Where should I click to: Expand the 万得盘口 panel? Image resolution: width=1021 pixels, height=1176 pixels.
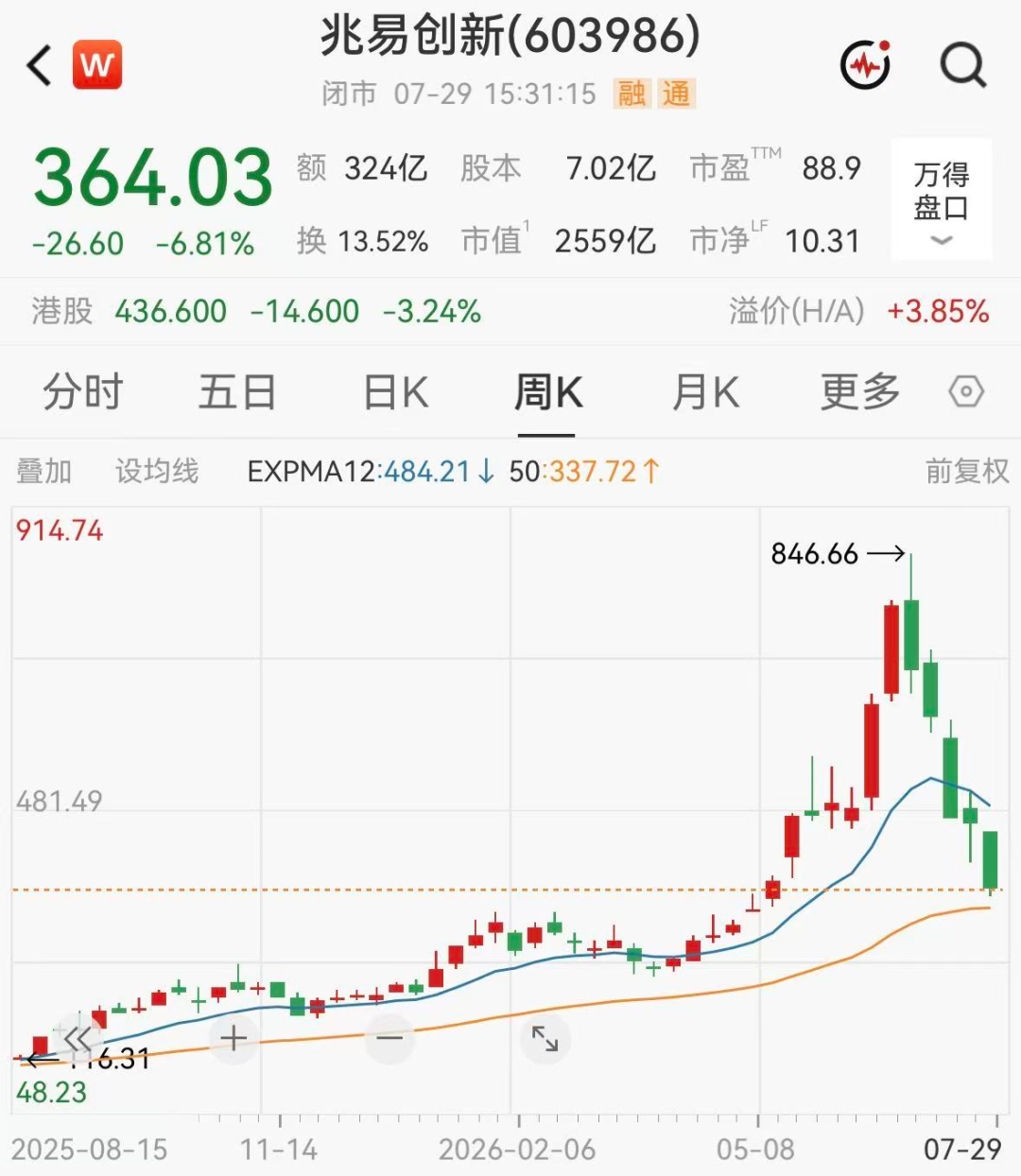pyautogui.click(x=942, y=199)
